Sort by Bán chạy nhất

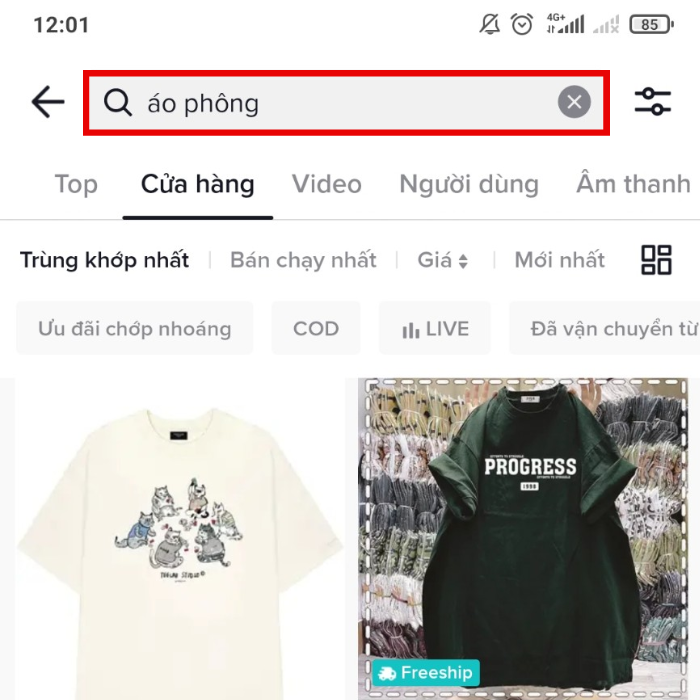point(303,260)
